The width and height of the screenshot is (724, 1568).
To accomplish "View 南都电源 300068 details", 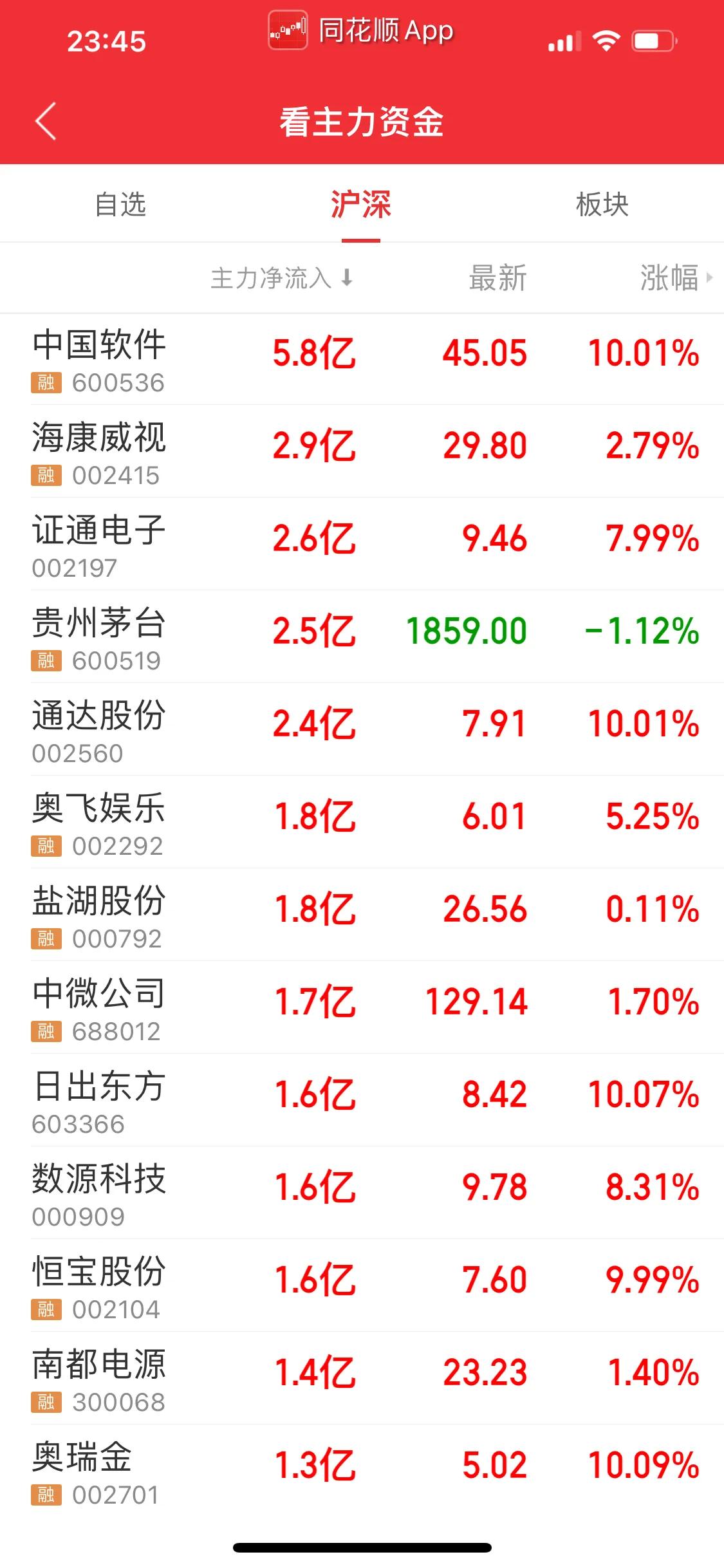I will click(362, 1379).
